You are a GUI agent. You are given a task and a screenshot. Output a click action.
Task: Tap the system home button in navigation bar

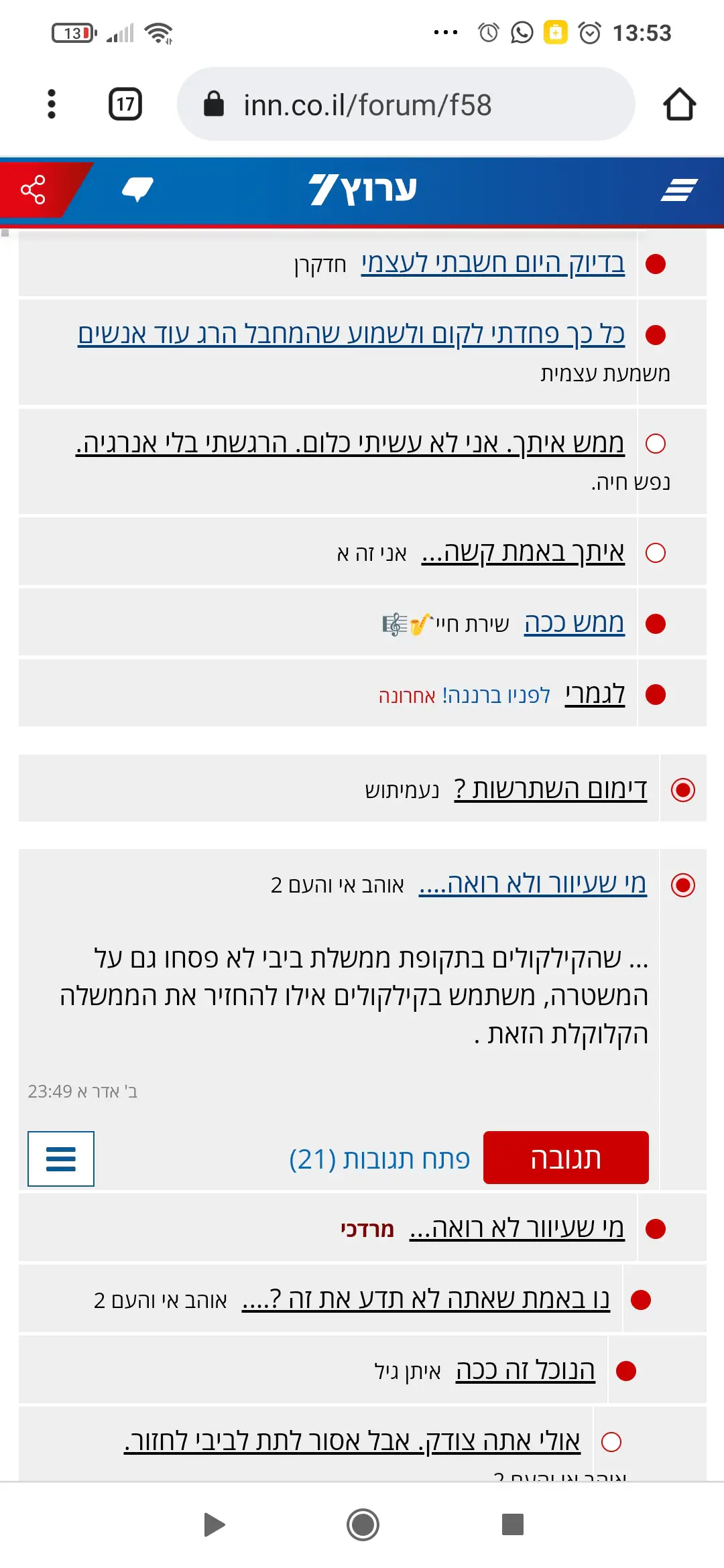363,1525
